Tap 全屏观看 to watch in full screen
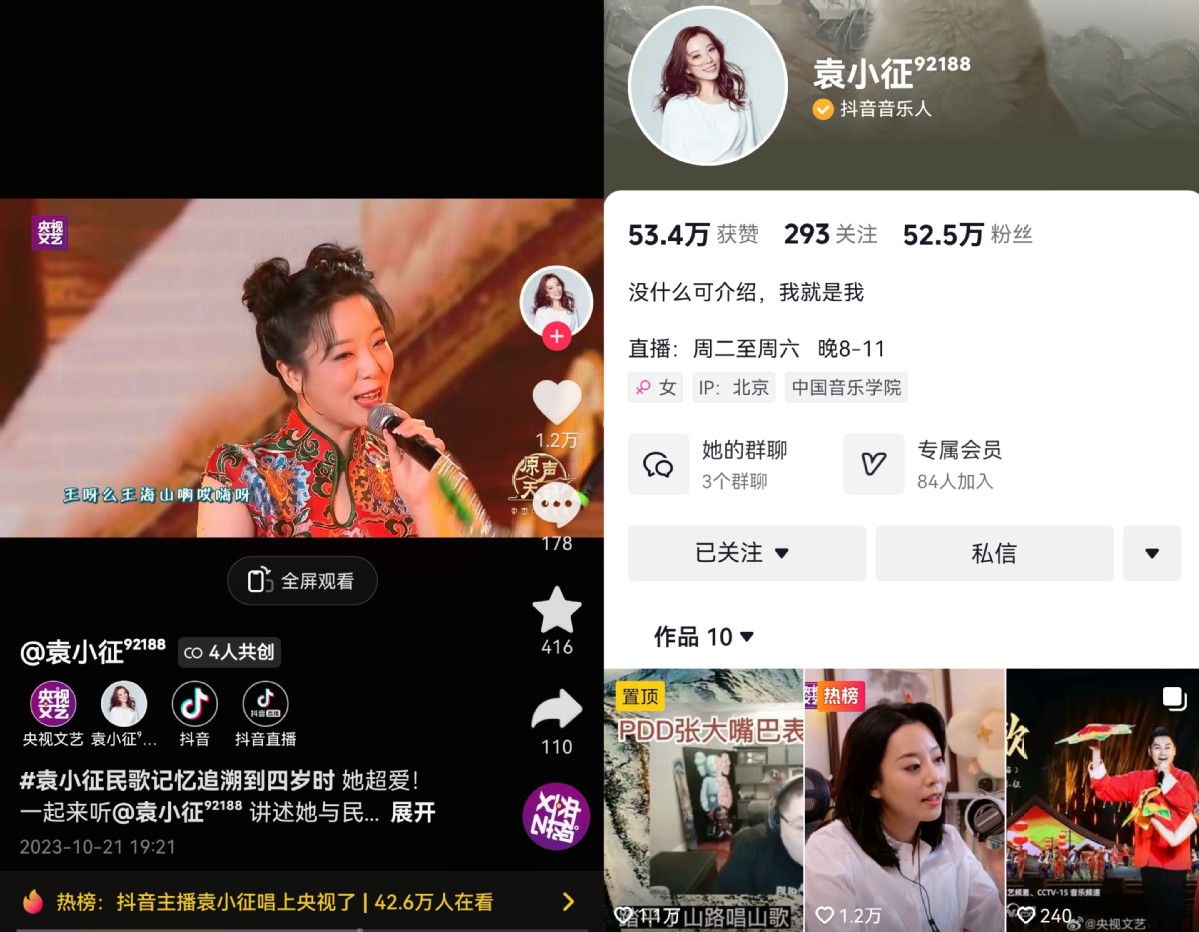Screen dimensions: 1199x932 302,581
